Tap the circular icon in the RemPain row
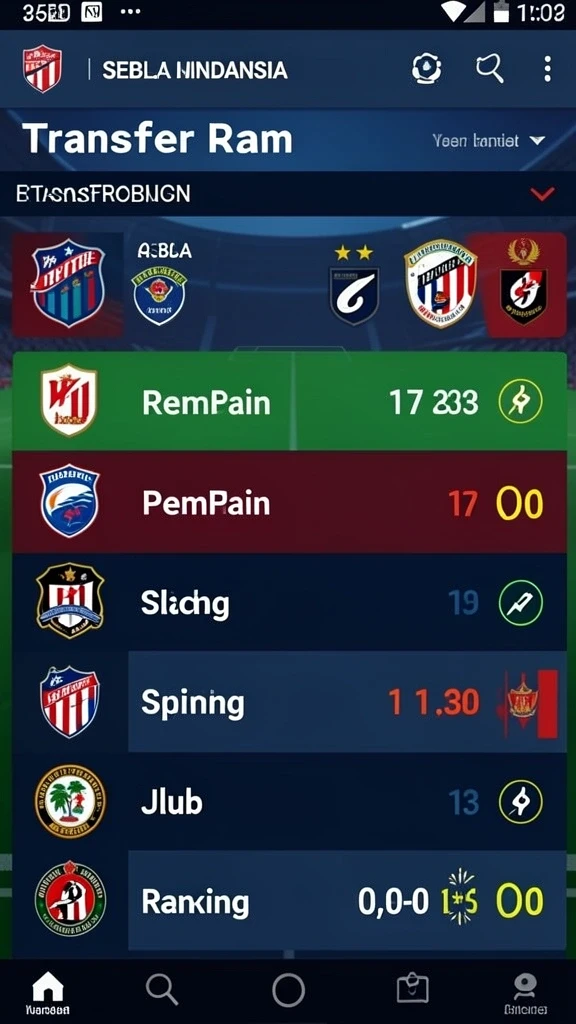Image resolution: width=576 pixels, height=1024 pixels. tap(520, 402)
